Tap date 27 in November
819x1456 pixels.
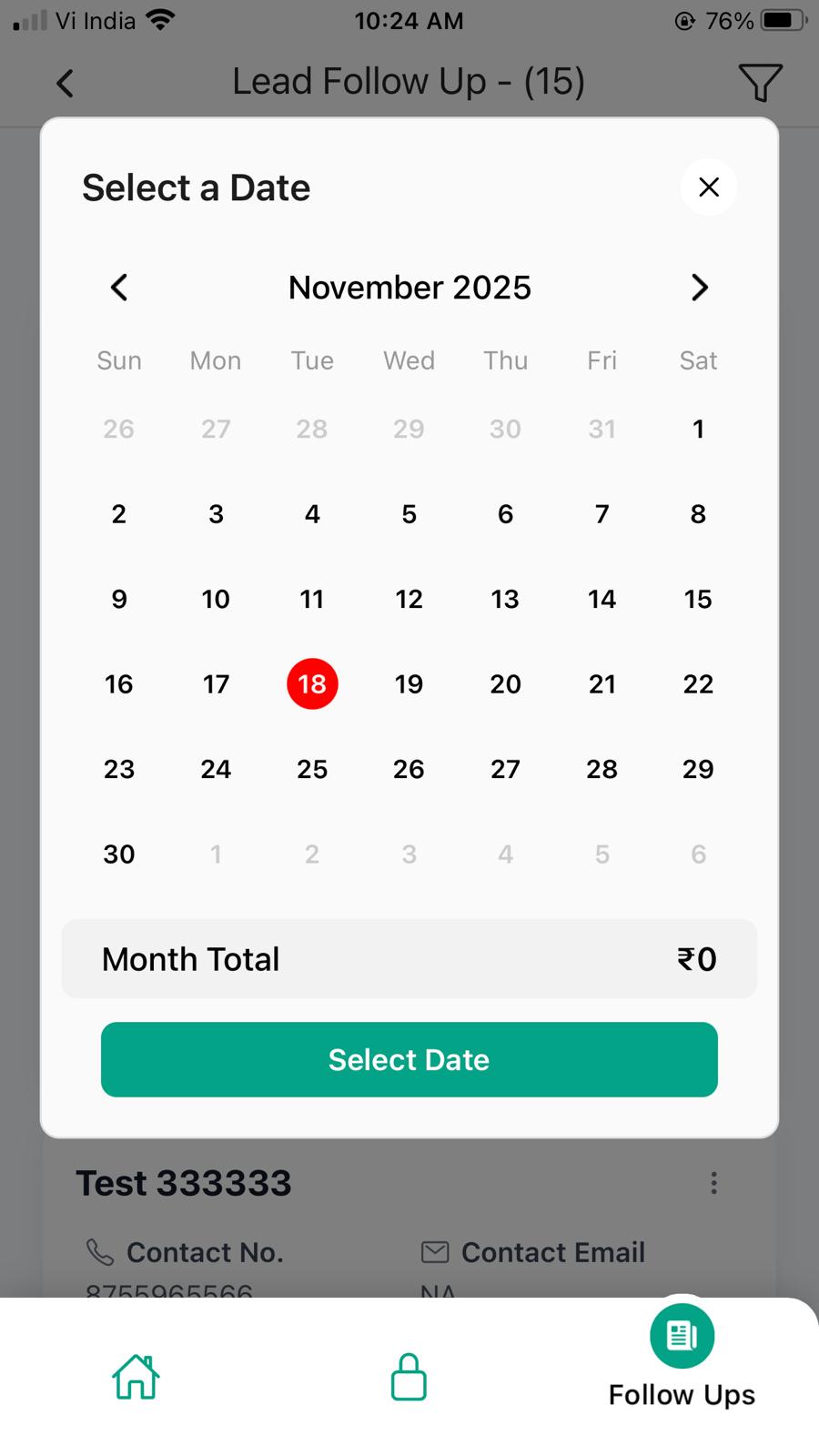pos(505,769)
